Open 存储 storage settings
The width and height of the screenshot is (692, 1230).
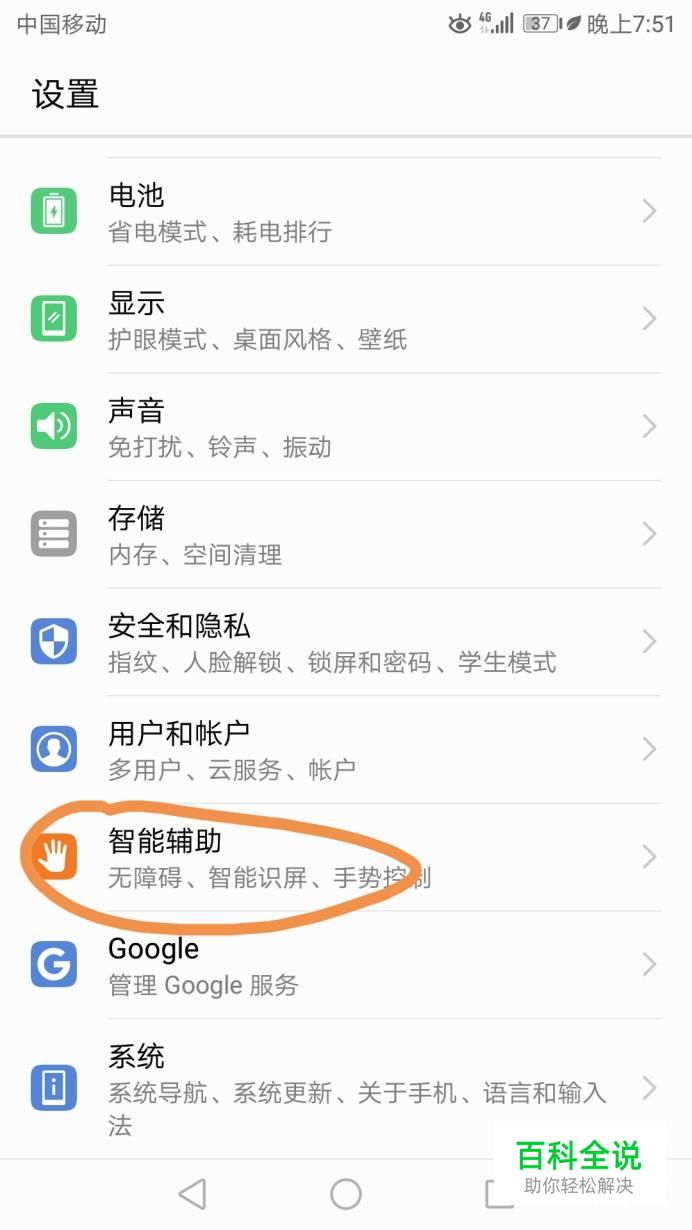click(345, 535)
